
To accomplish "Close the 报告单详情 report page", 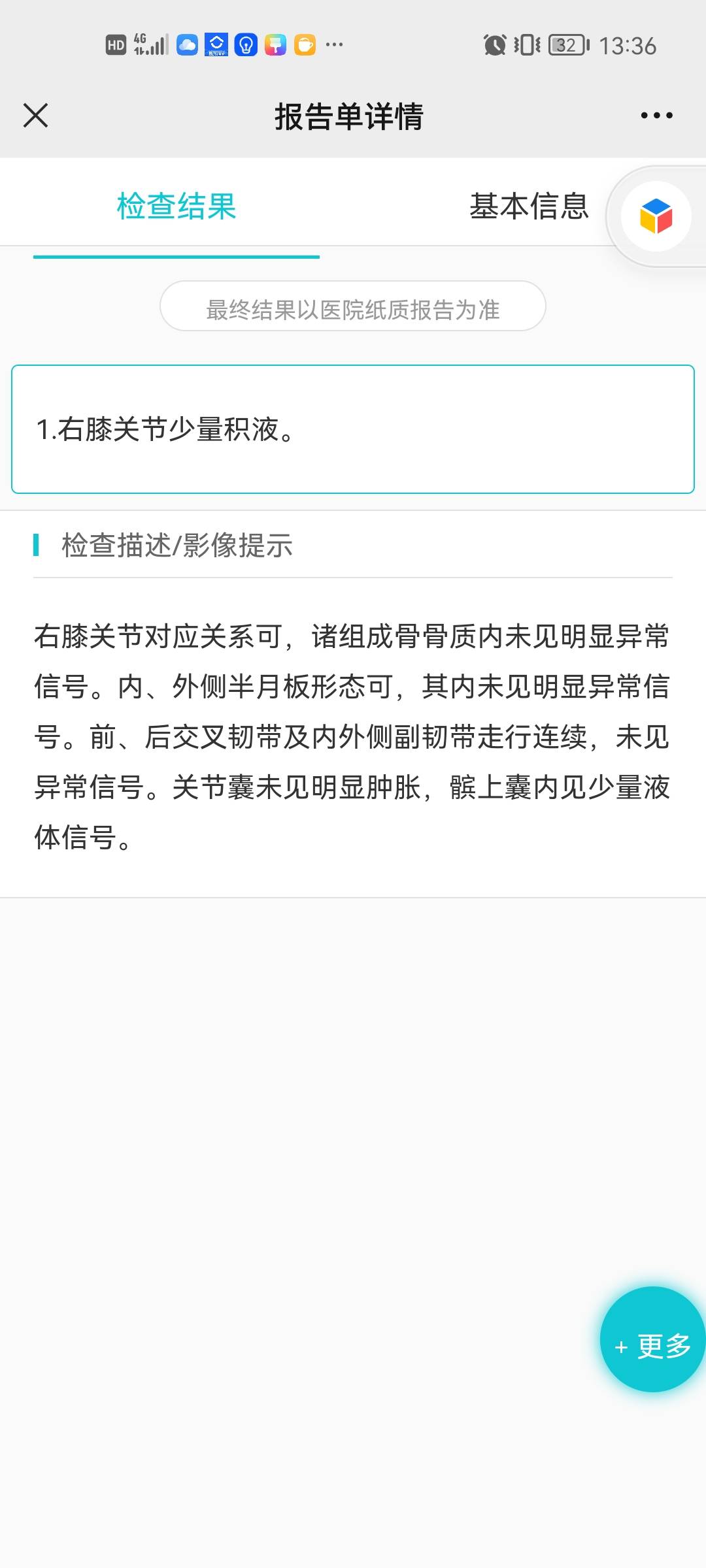I will [35, 116].
